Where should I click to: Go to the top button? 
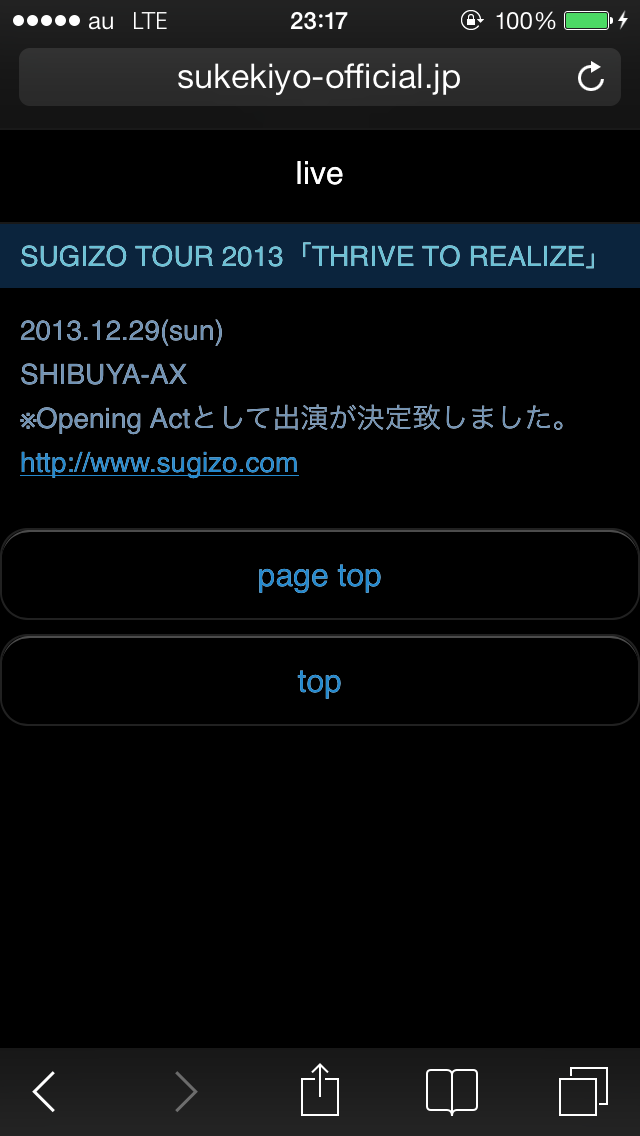[x=320, y=681]
